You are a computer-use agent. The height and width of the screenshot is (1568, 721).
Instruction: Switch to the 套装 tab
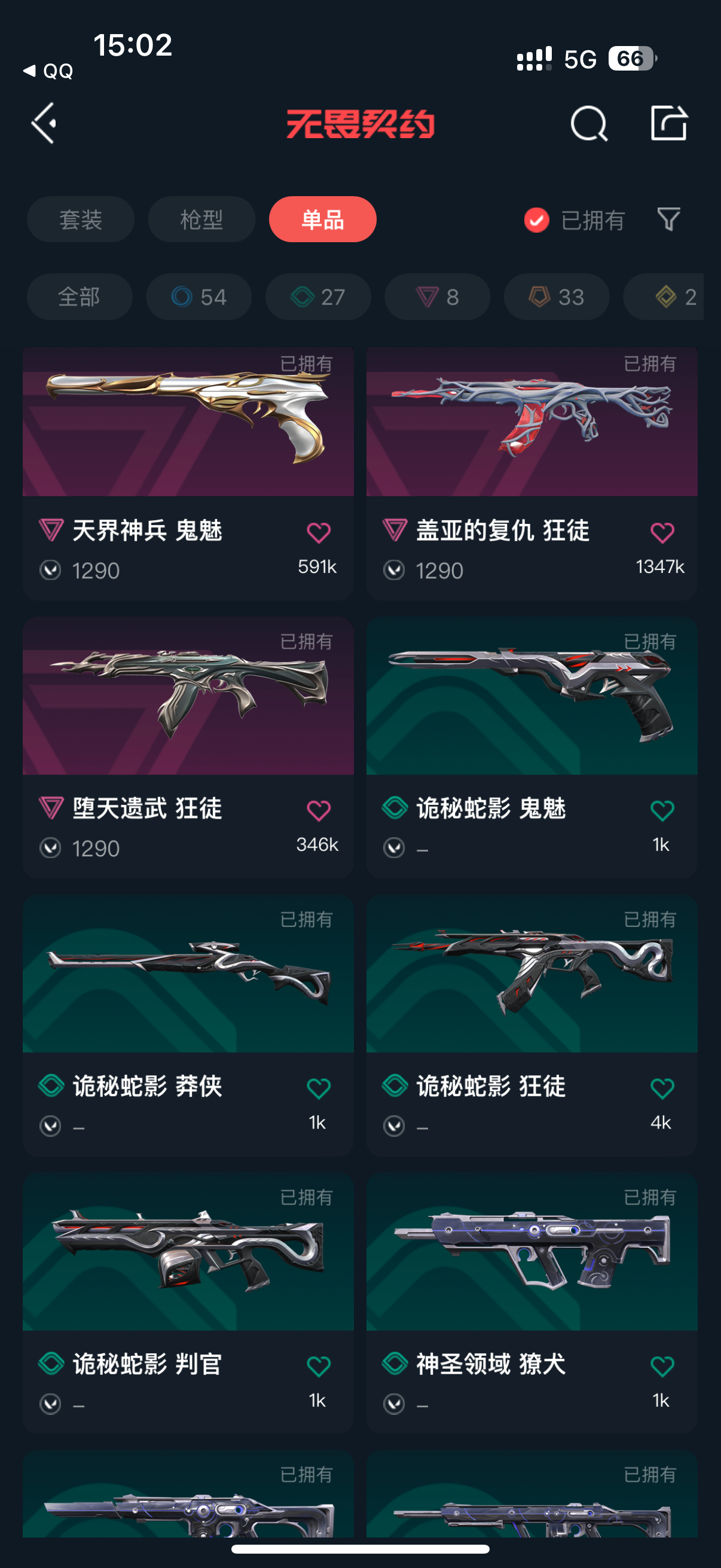click(x=80, y=219)
